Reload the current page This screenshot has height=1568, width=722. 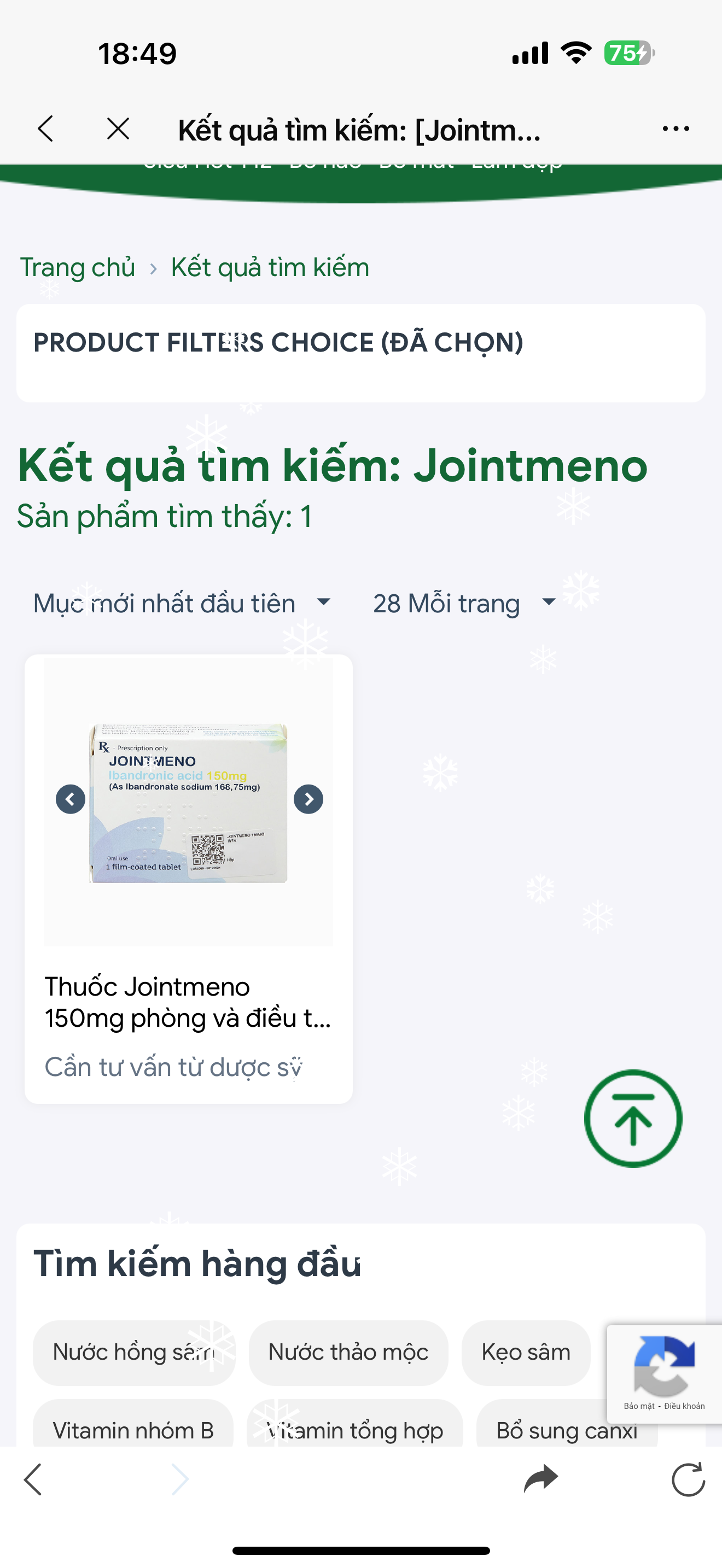click(688, 1479)
